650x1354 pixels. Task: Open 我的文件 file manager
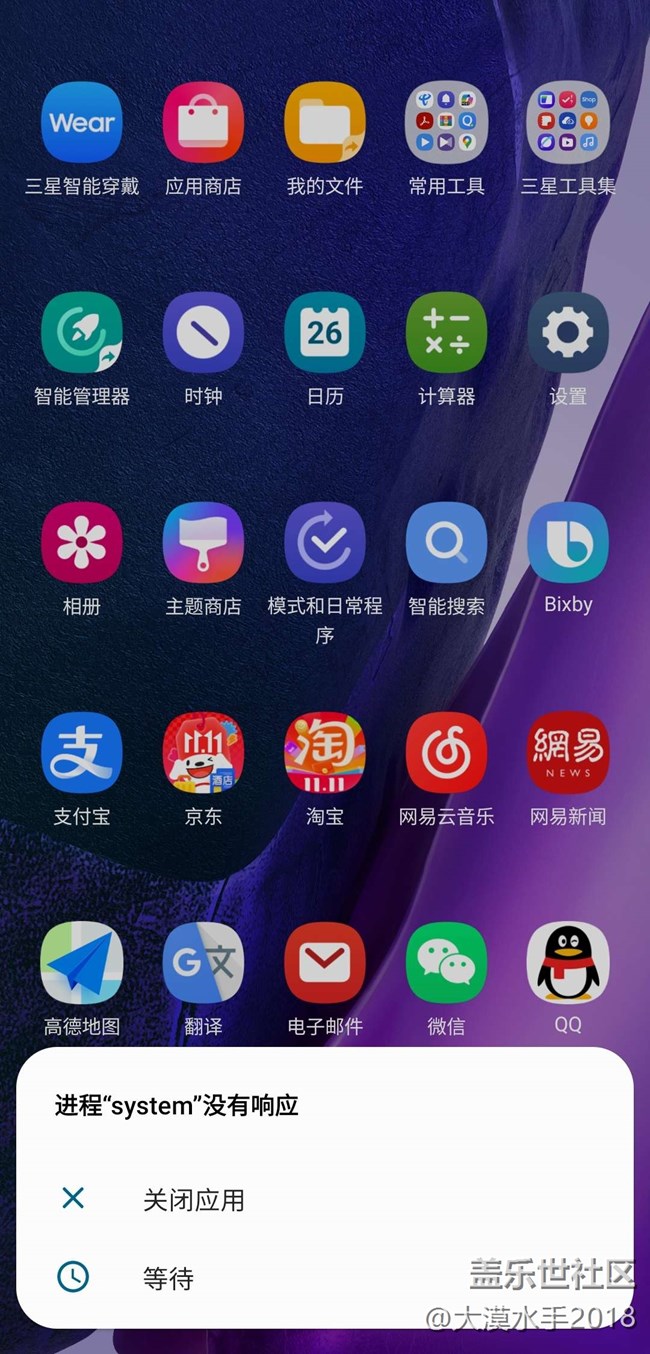coord(325,124)
